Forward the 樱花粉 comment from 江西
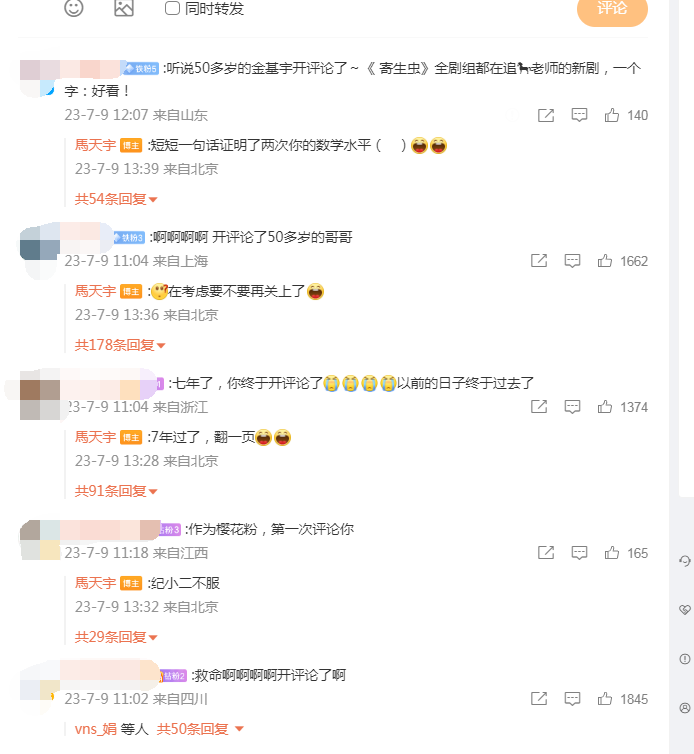694x754 pixels. coord(546,553)
